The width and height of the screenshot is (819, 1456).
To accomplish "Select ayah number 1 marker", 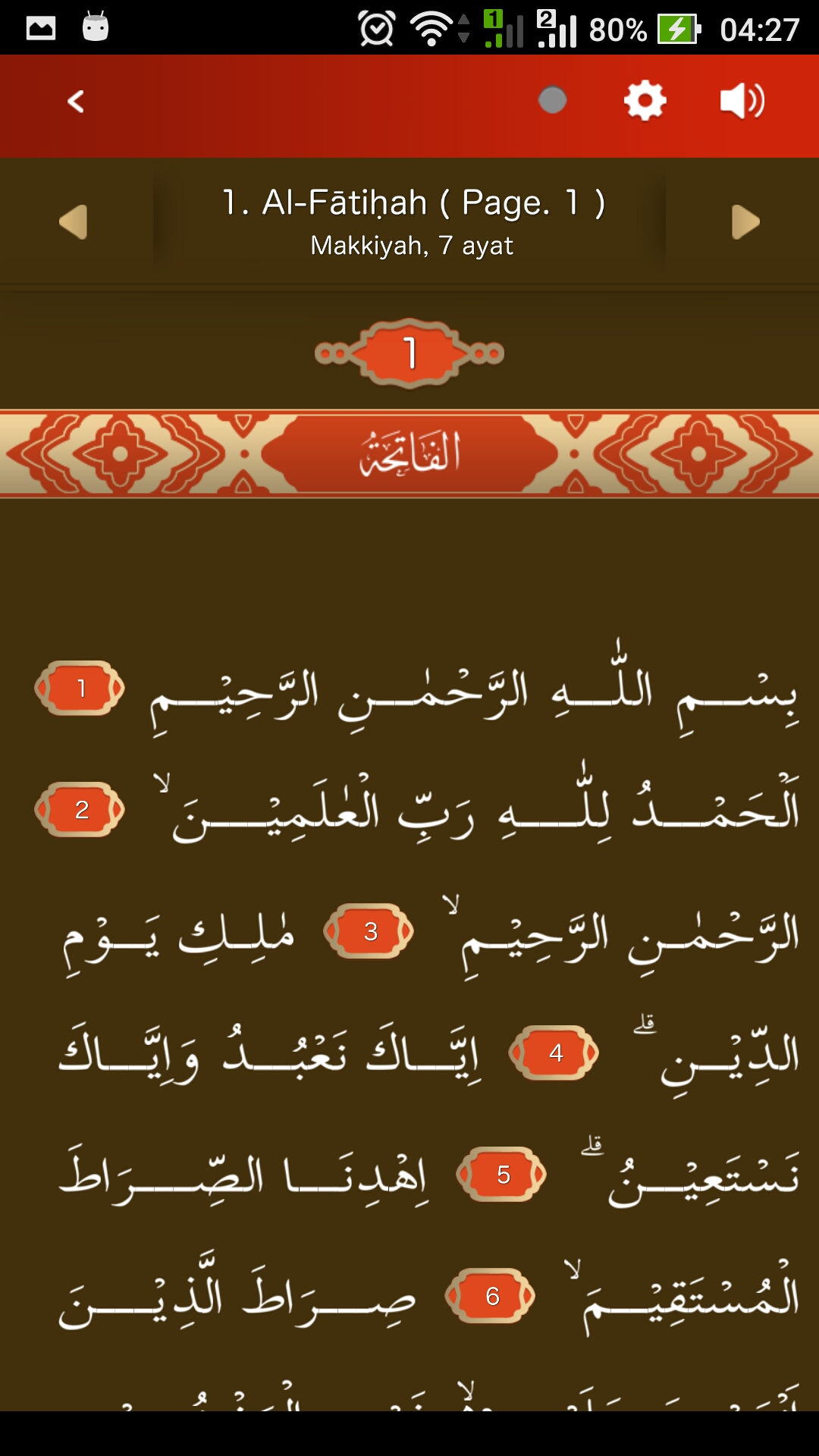I will [x=80, y=689].
